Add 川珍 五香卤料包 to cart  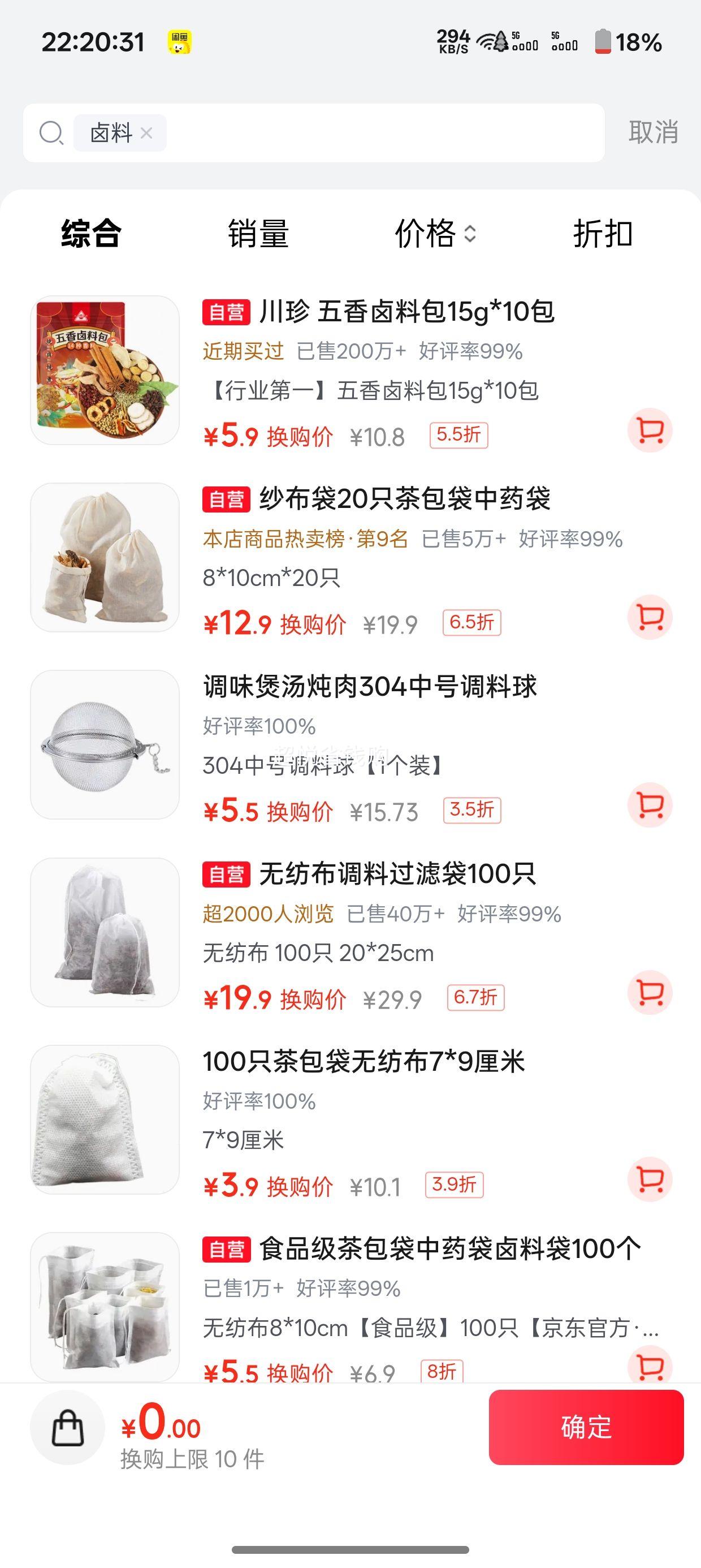click(x=650, y=430)
